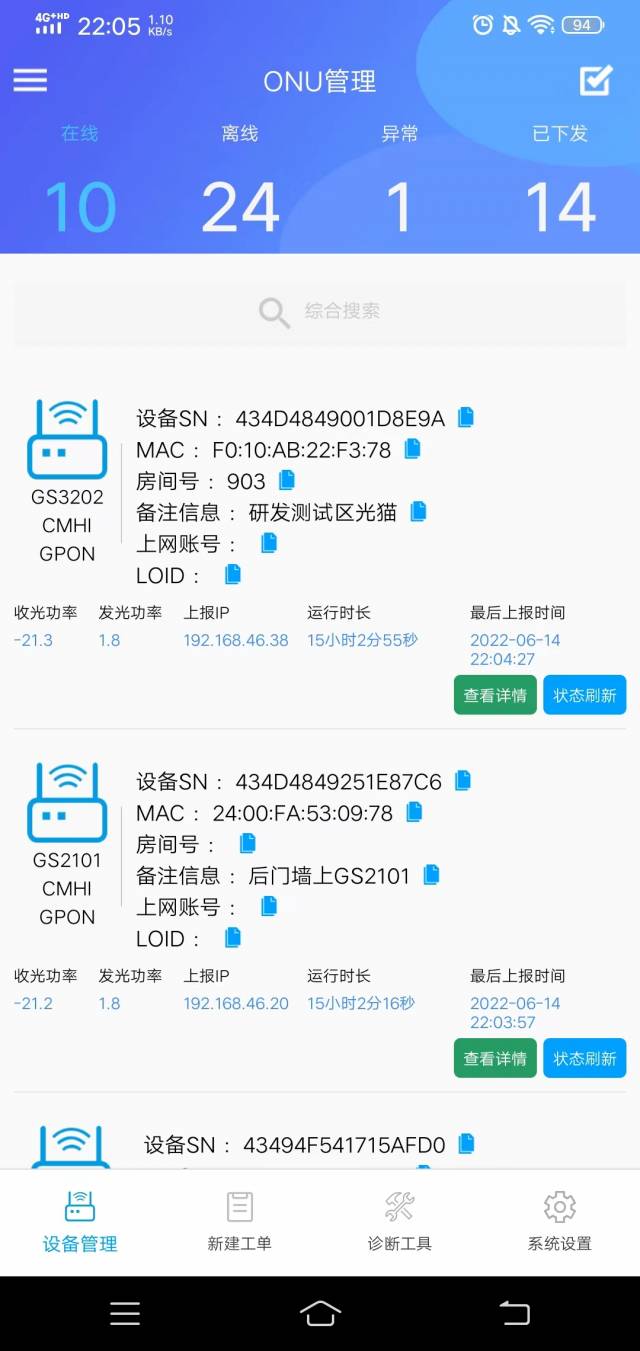
Task: Copy the 研发测试区光猫 remark
Action: [418, 511]
